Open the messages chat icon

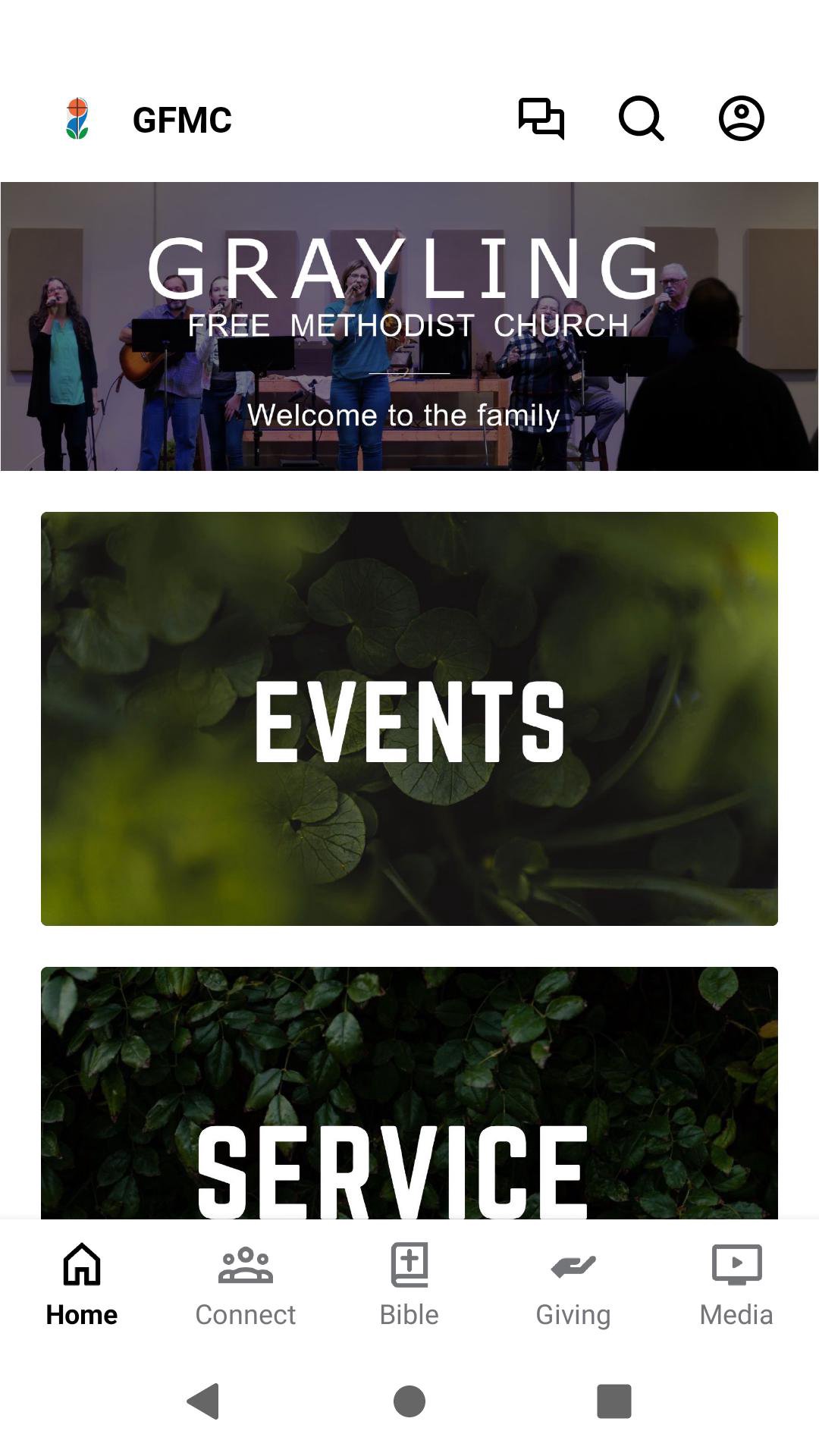pos(541,118)
